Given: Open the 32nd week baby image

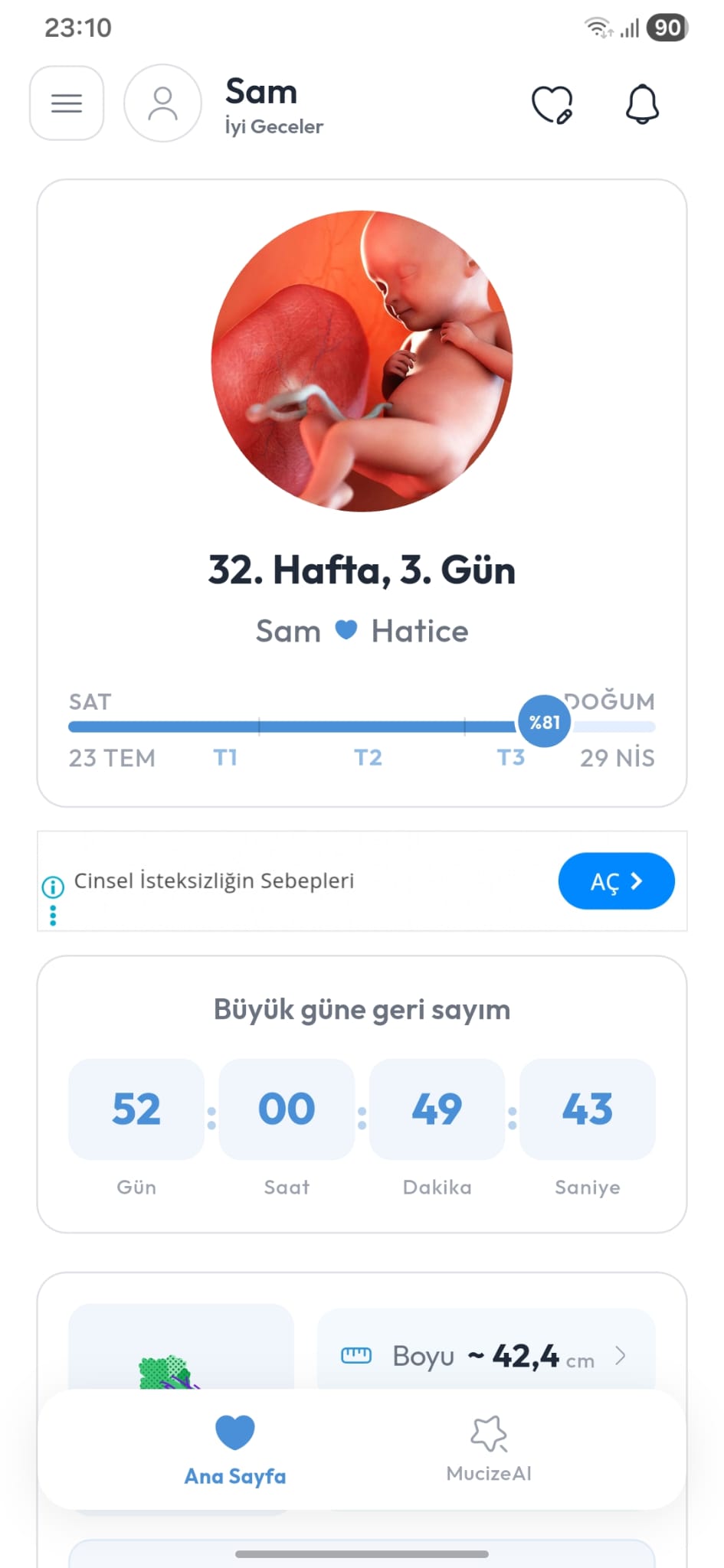Looking at the screenshot, I should point(362,361).
